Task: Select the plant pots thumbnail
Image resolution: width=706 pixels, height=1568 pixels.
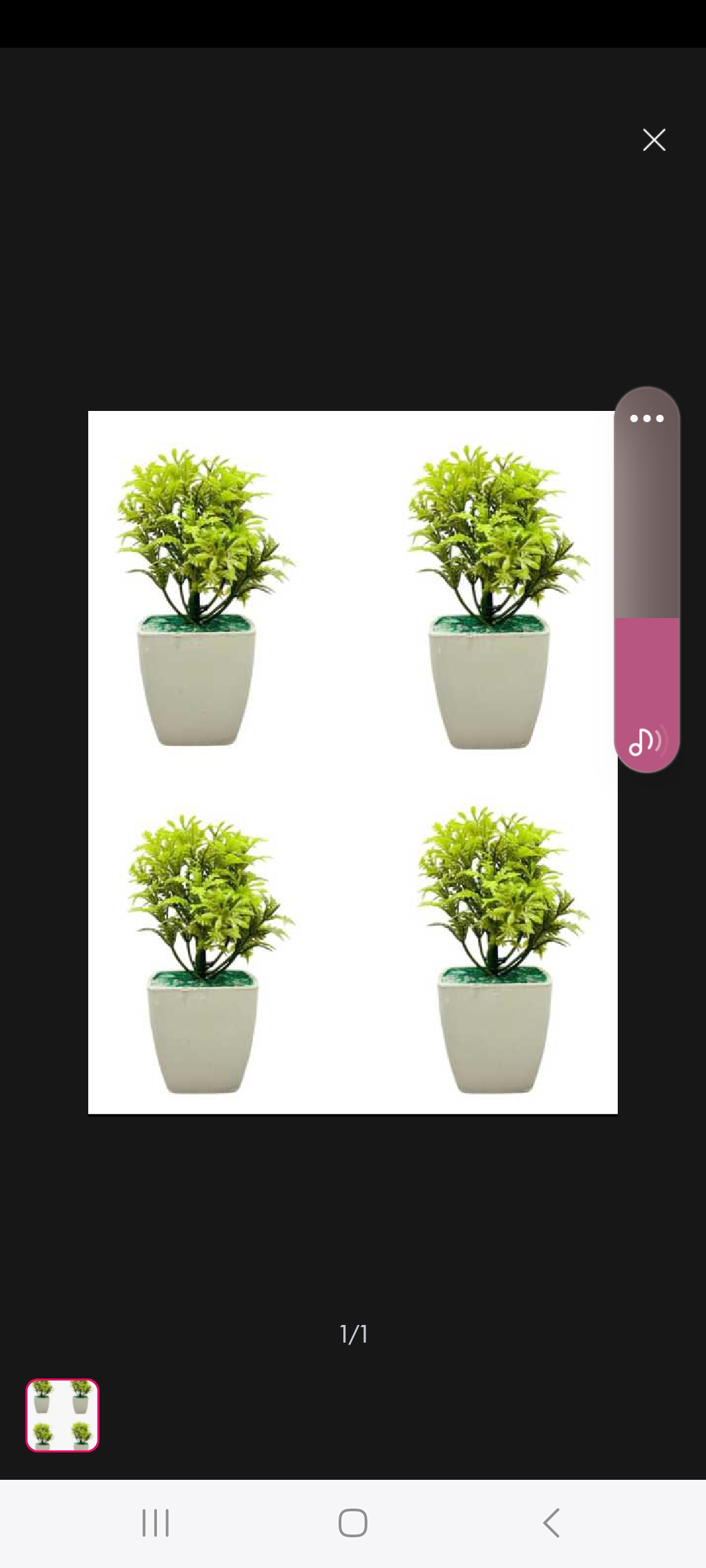Action: tap(62, 1415)
